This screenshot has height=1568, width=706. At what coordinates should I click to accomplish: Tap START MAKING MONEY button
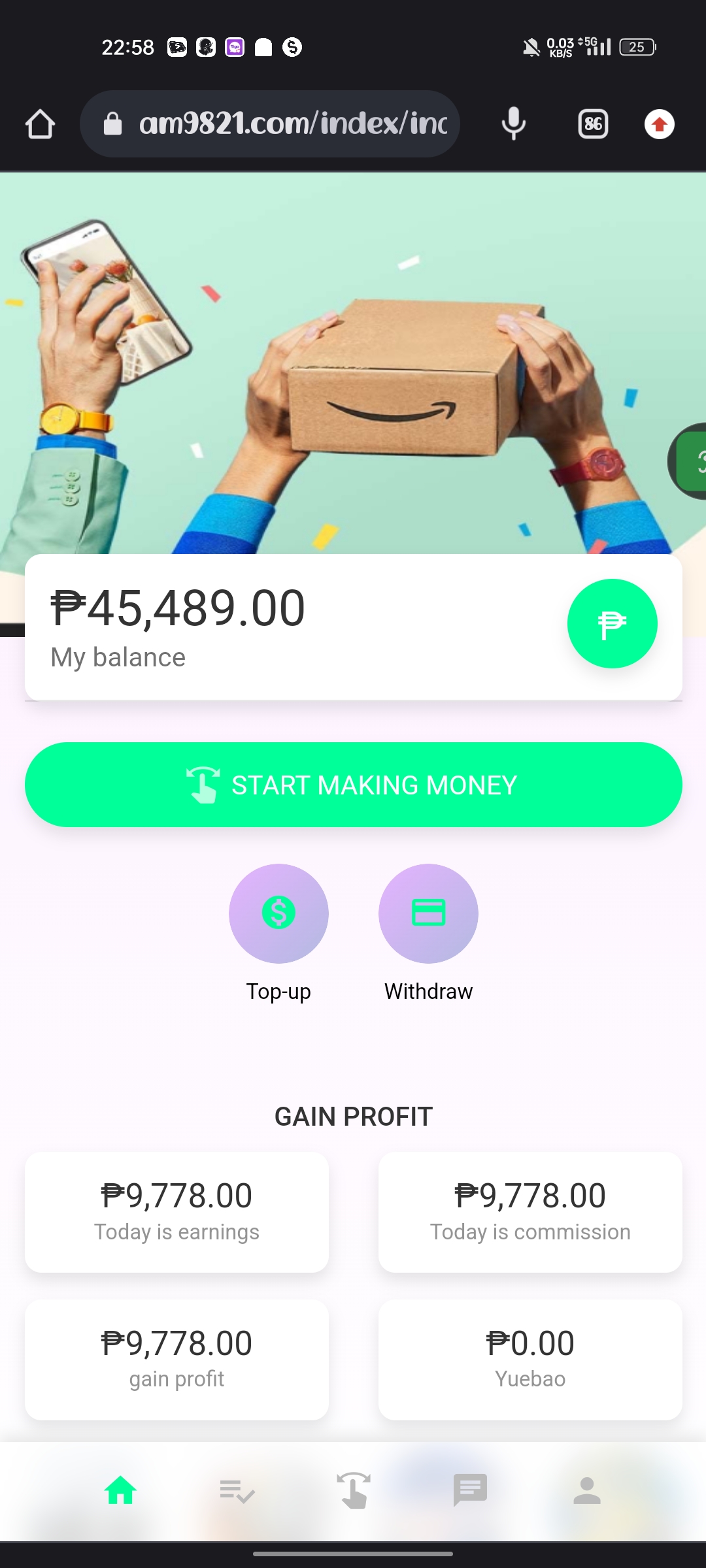click(353, 785)
